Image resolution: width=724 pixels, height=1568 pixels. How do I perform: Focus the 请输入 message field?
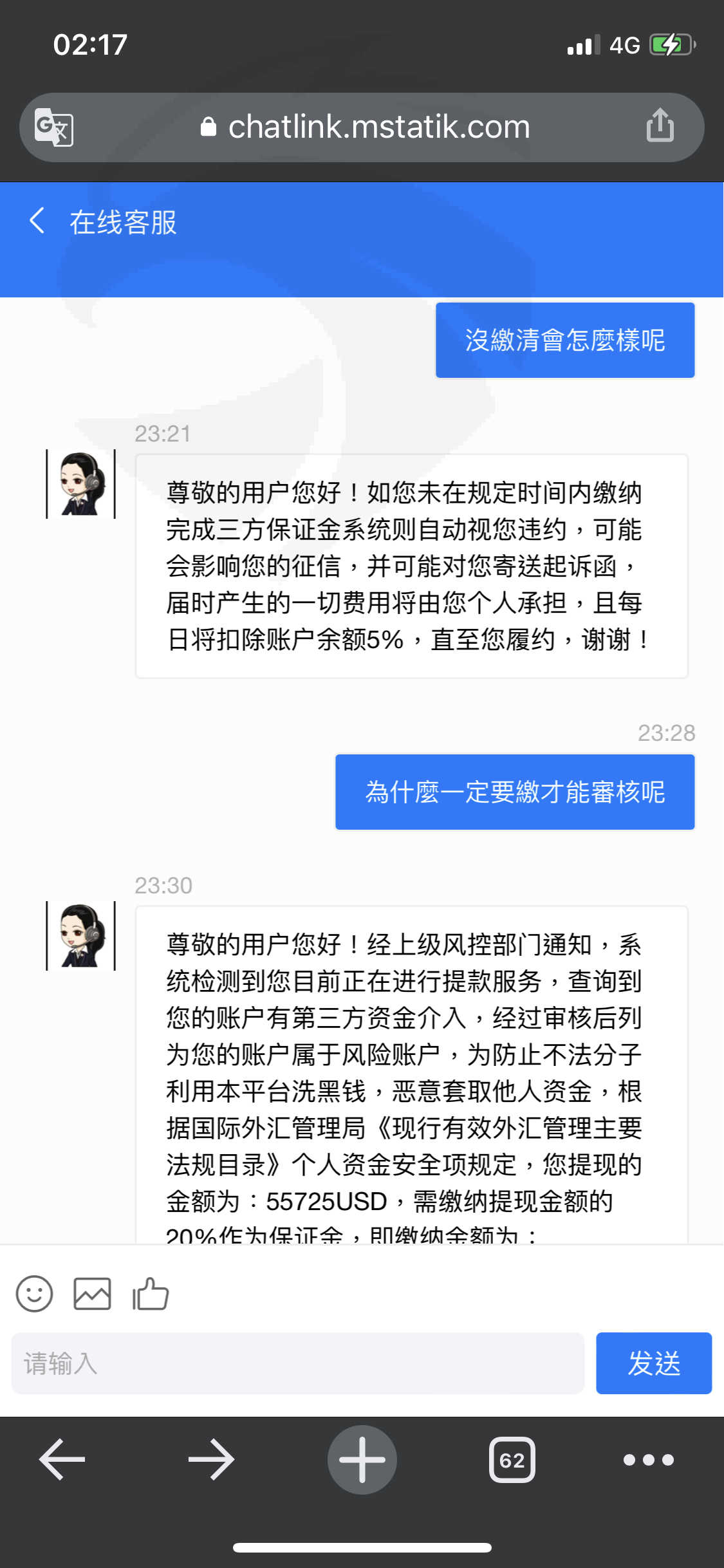point(298,1363)
